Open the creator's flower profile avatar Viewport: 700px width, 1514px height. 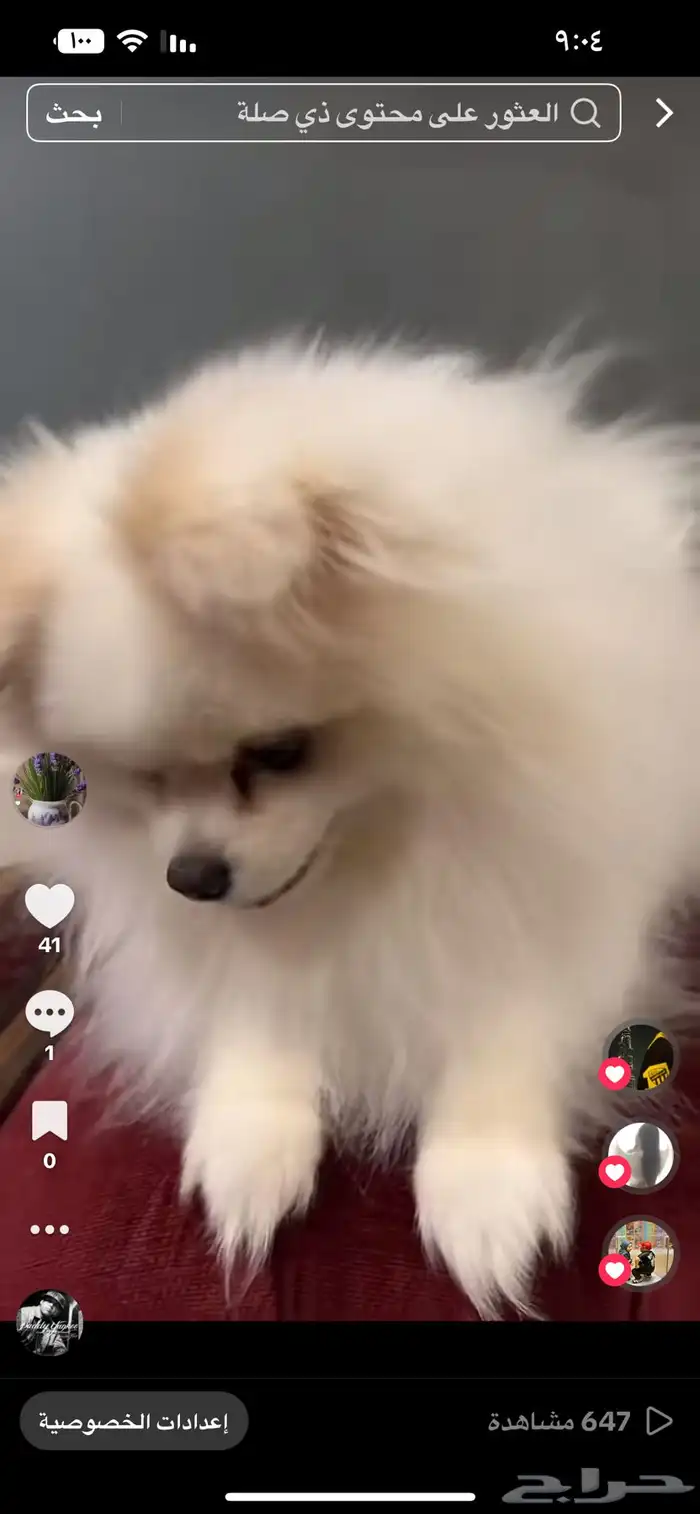click(49, 789)
